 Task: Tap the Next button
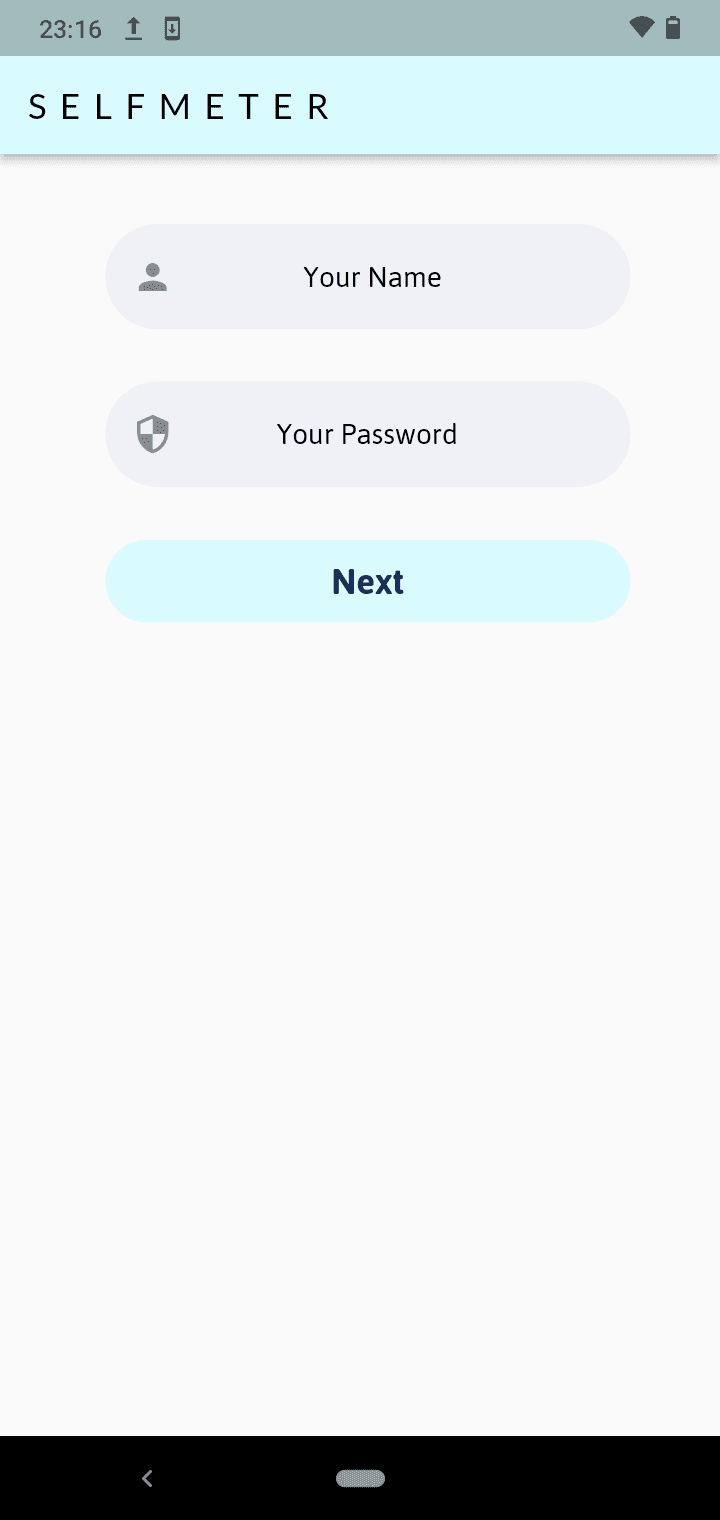[x=368, y=581]
